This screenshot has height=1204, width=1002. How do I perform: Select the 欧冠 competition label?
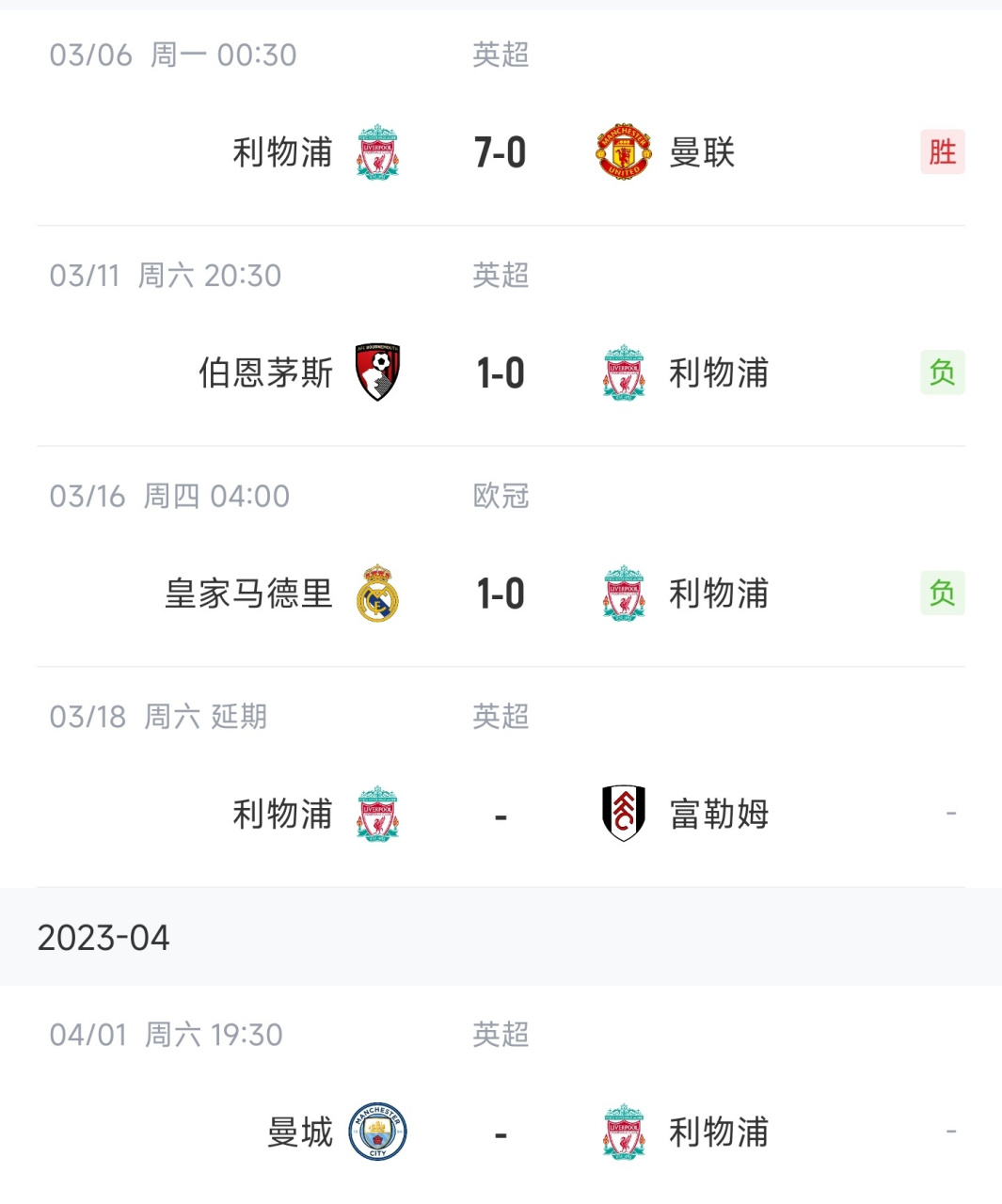click(x=499, y=496)
